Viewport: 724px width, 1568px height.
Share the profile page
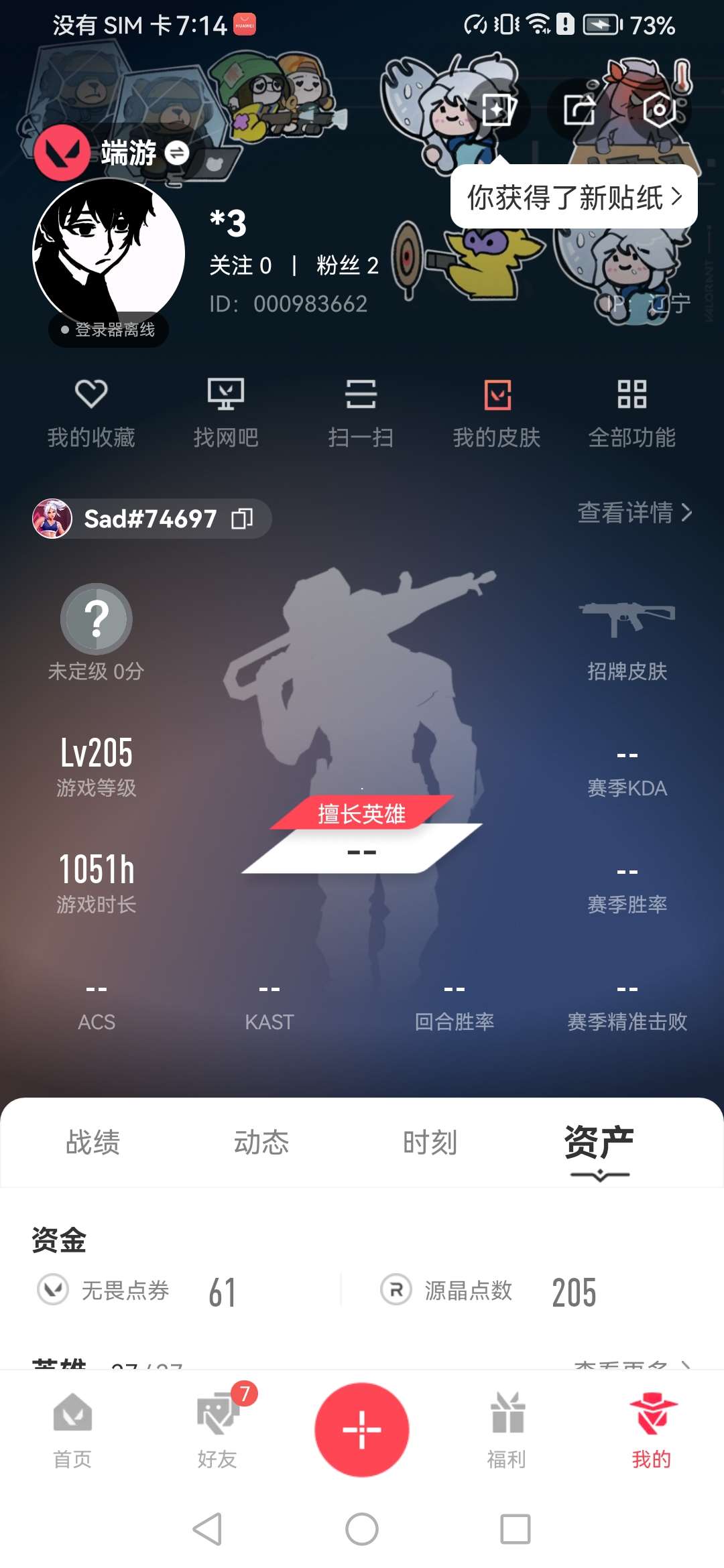click(579, 109)
